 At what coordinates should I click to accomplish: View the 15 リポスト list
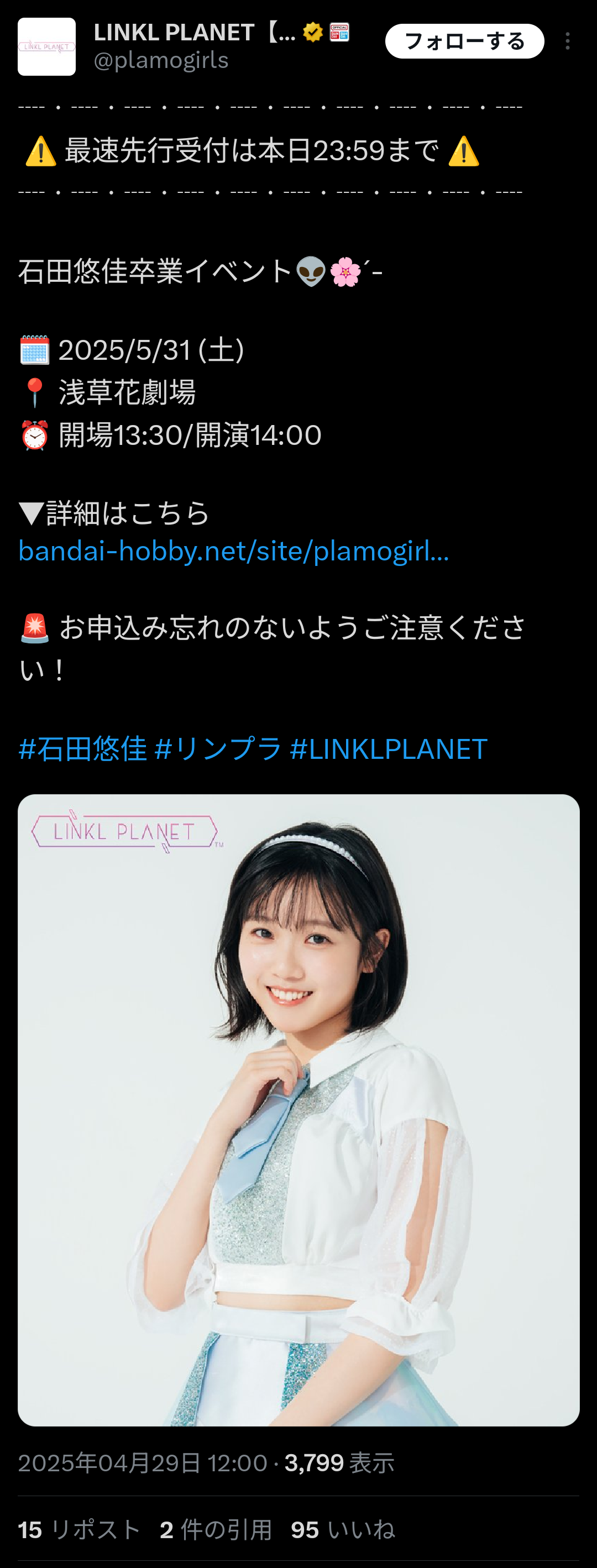pos(79,1530)
